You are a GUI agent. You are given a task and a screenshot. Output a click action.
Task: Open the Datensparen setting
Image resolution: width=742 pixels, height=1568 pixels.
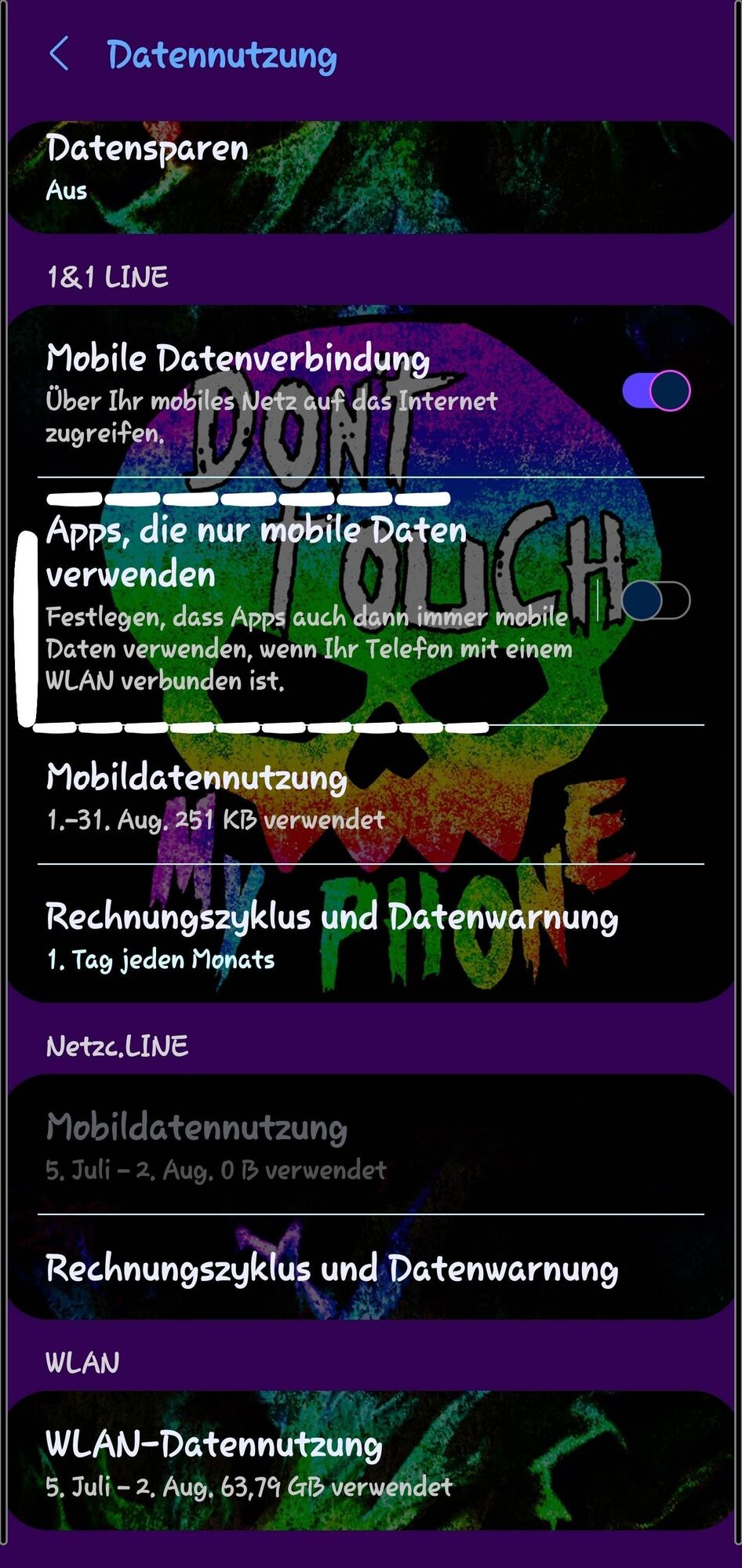point(371,176)
